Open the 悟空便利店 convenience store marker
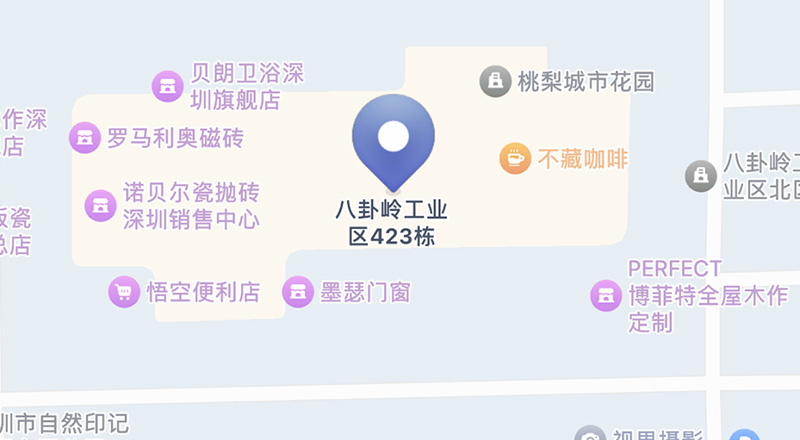The width and height of the screenshot is (800, 440). click(124, 292)
